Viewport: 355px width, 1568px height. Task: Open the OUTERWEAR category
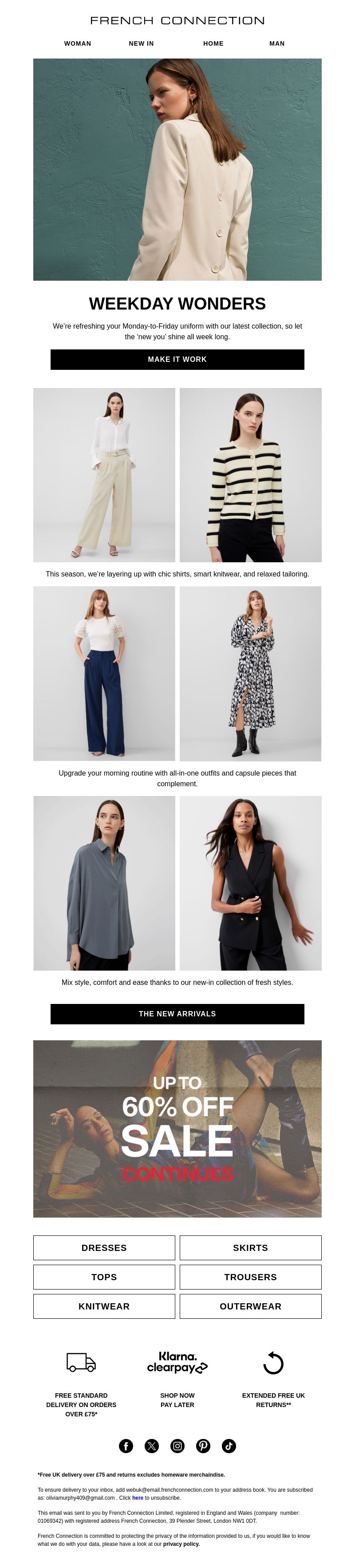click(250, 1305)
